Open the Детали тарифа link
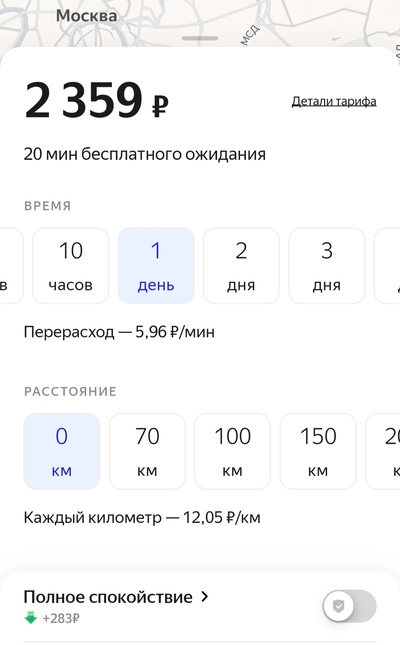This screenshot has width=400, height=645. [x=334, y=101]
